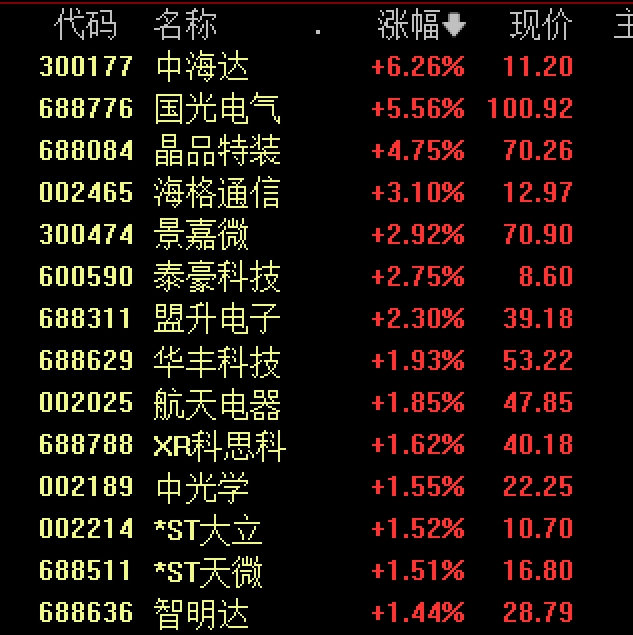
Task: Open the 盟升电子 row
Action: click(218, 319)
